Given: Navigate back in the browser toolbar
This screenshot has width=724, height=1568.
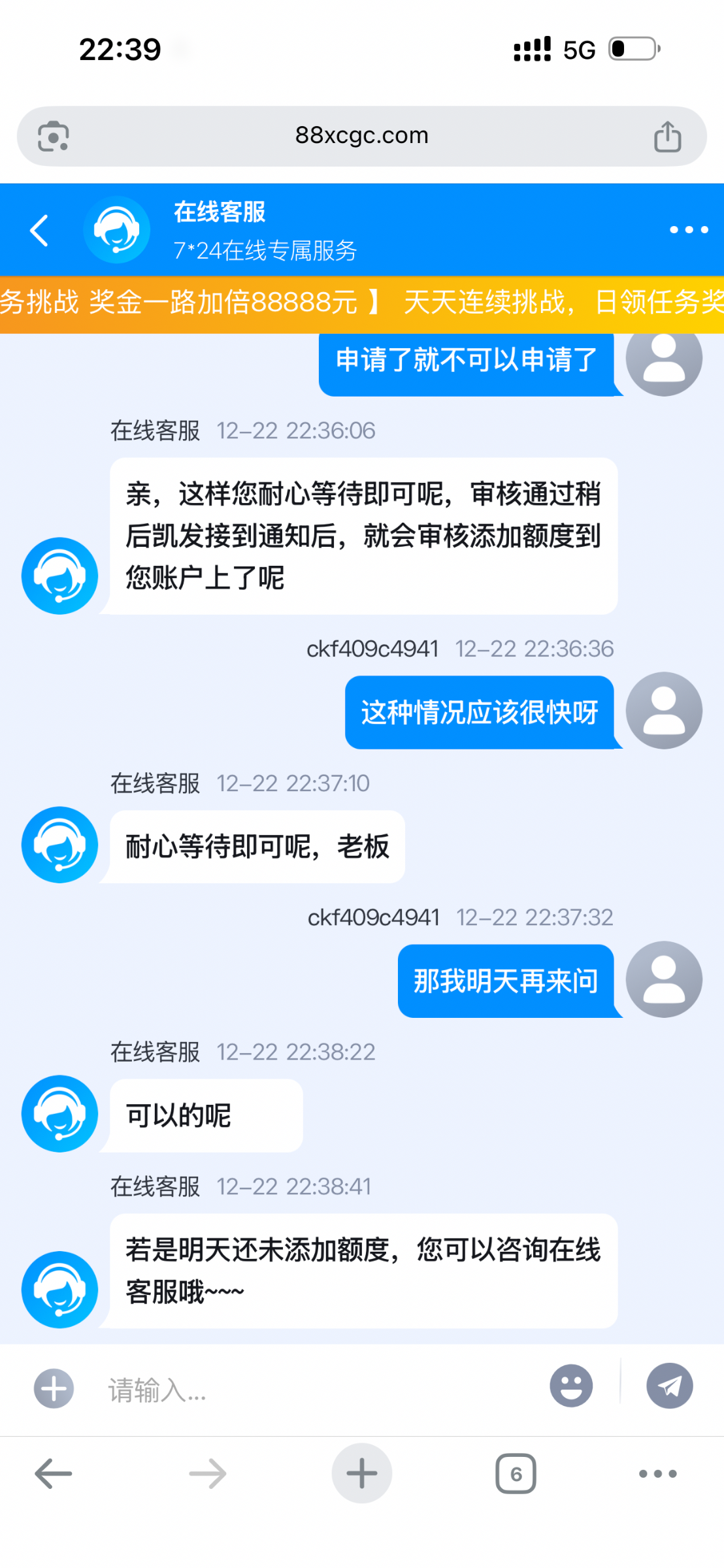Looking at the screenshot, I should coord(54,1474).
